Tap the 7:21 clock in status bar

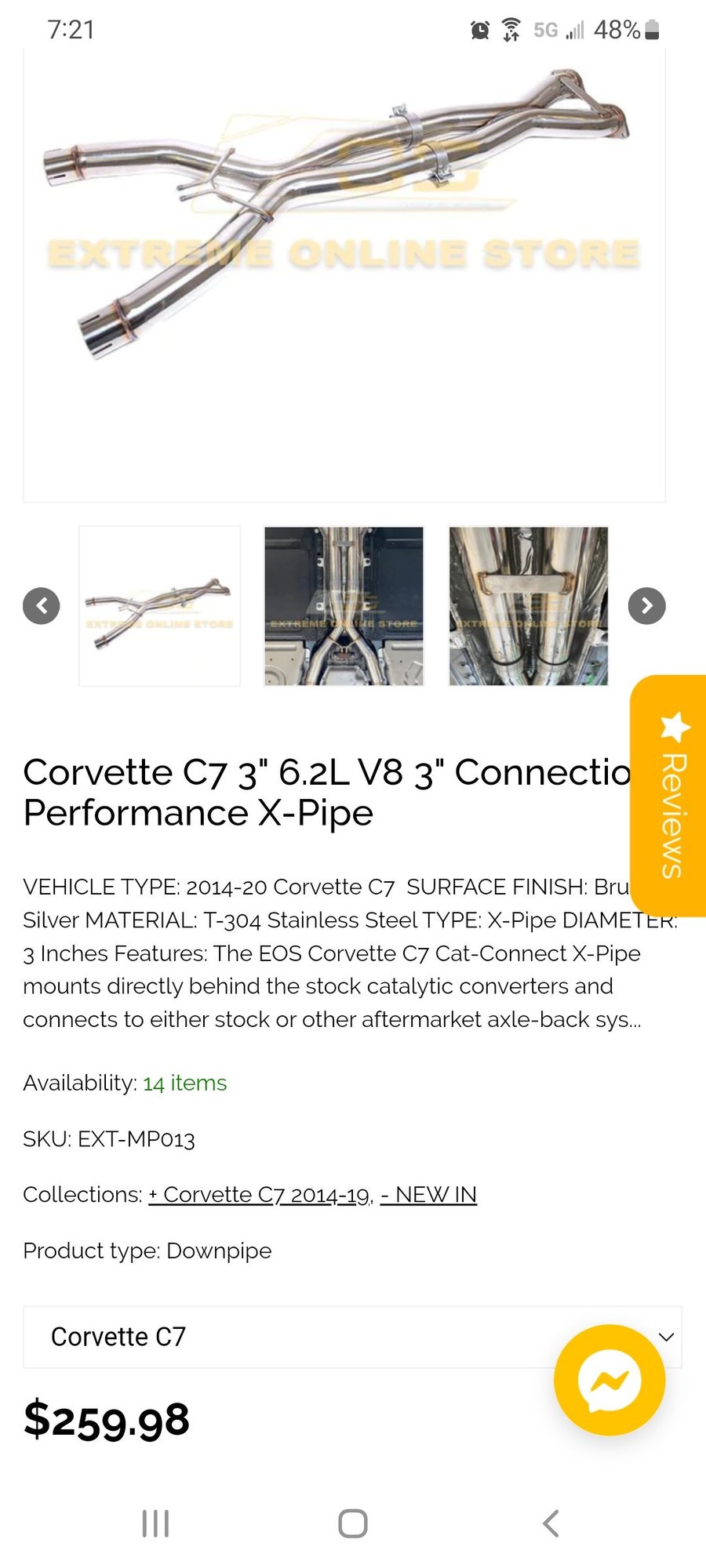click(70, 29)
